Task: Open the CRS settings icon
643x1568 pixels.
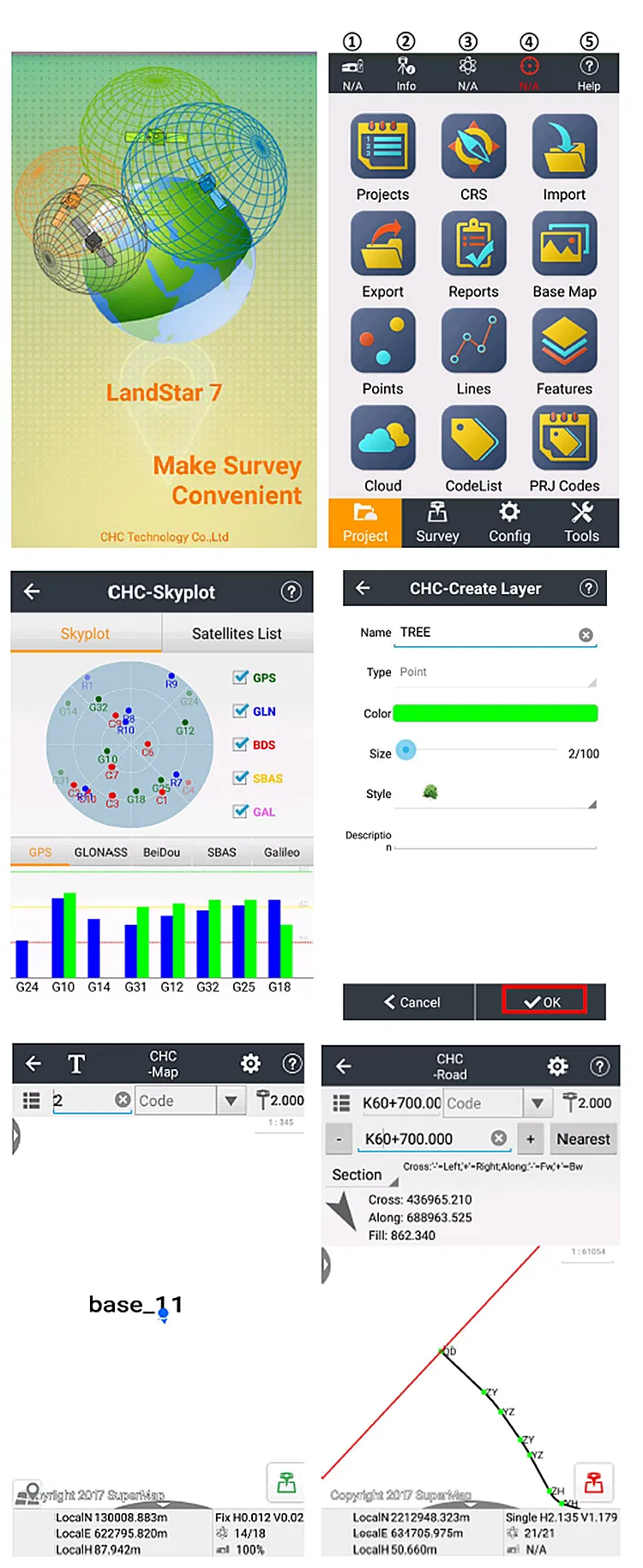Action: click(473, 147)
